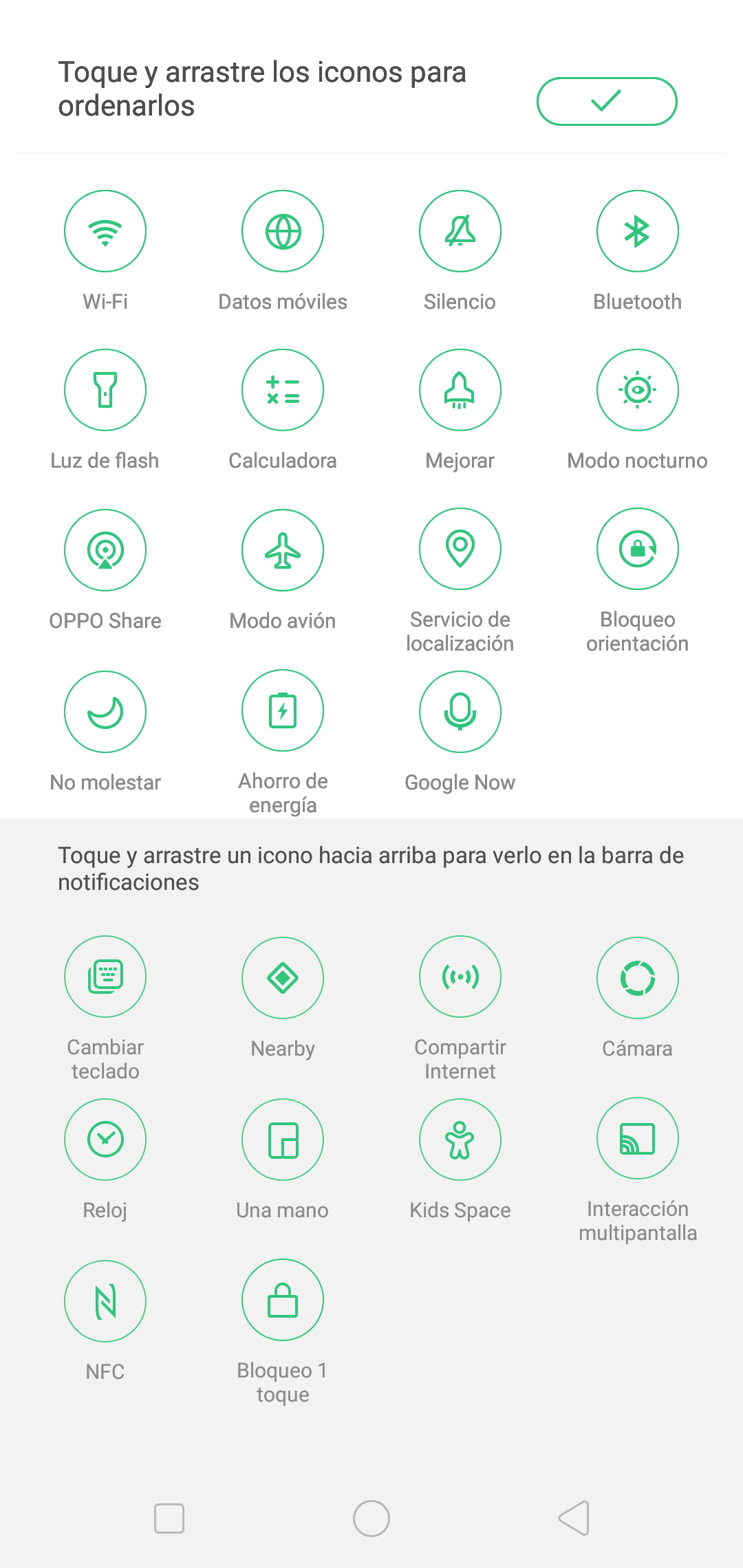Select the Servicio de localización icon
The height and width of the screenshot is (1568, 743).
tap(460, 549)
